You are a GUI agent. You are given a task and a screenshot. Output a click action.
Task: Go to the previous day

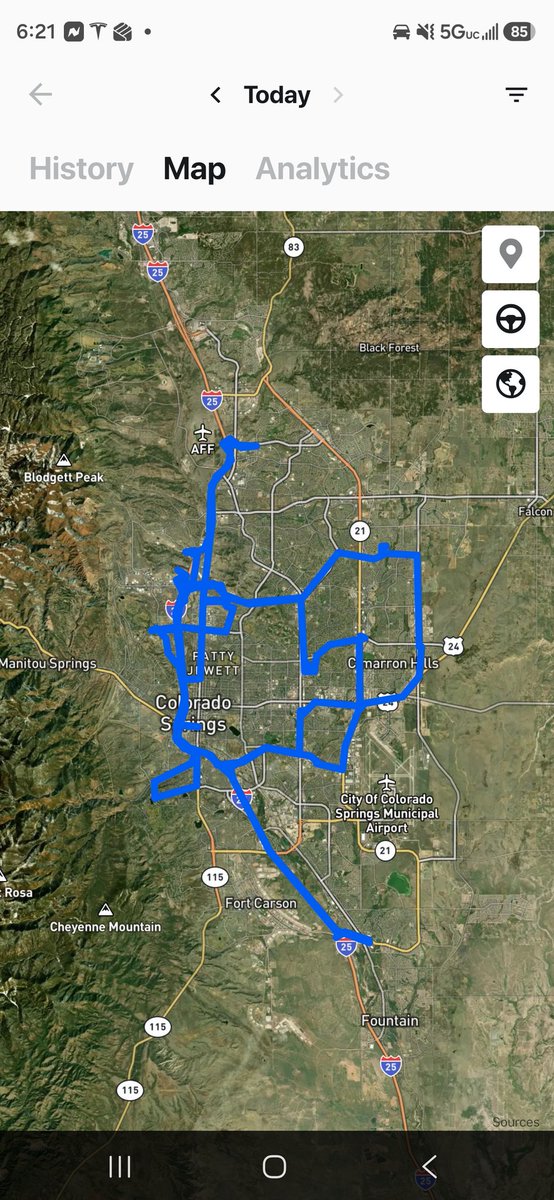tap(215, 95)
